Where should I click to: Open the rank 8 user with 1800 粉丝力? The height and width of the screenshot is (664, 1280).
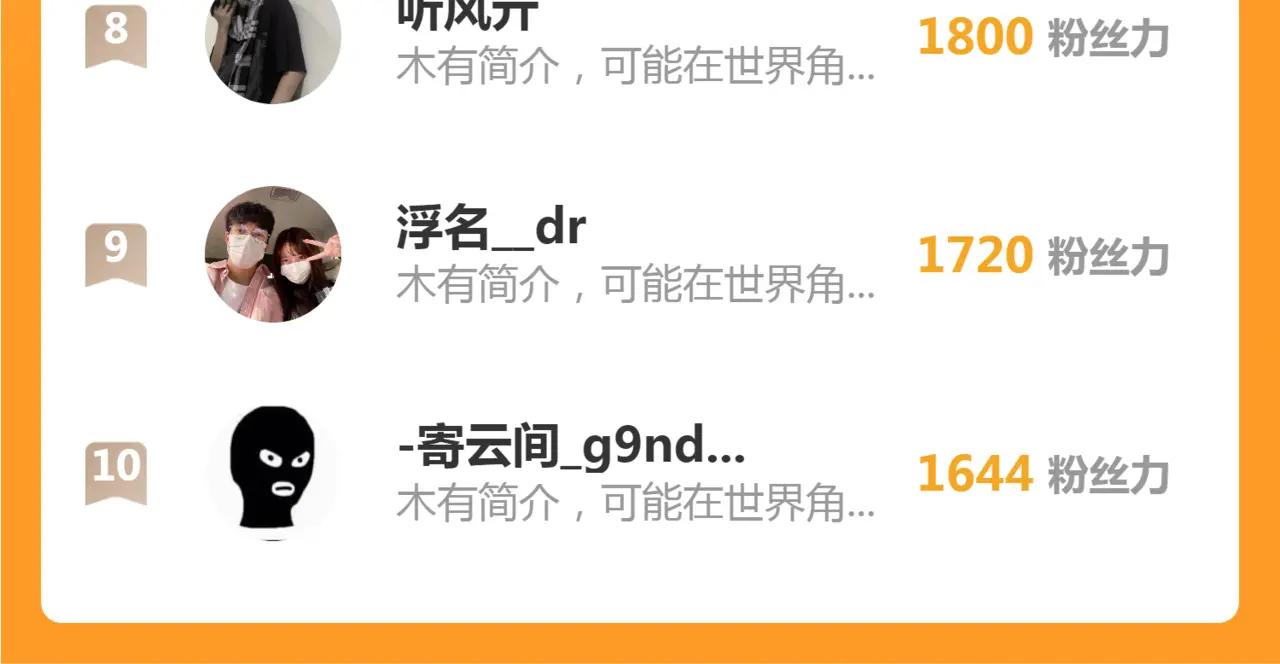[x=634, y=40]
